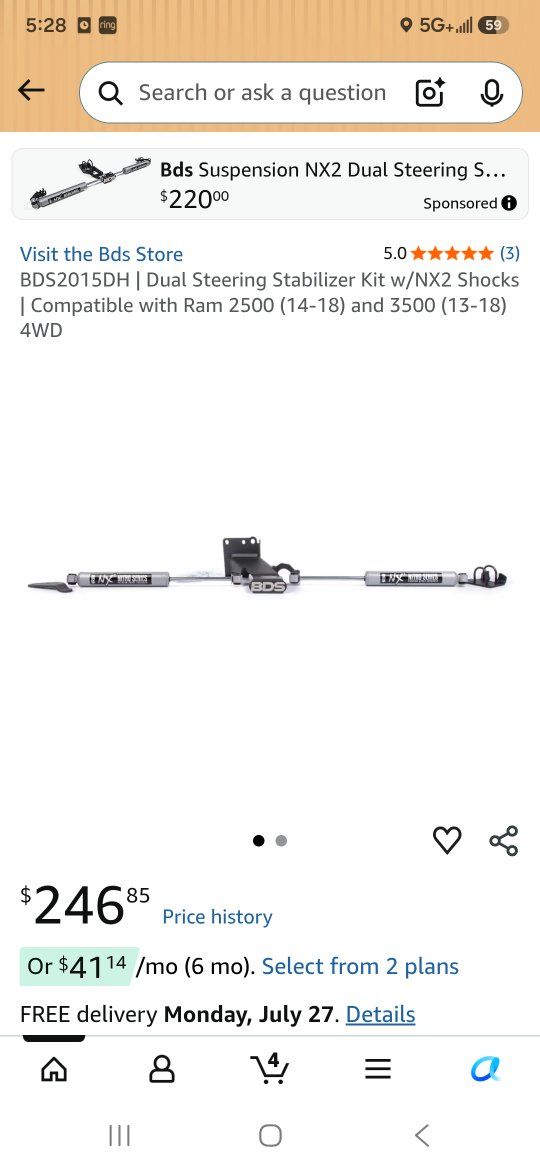Viewport: 540px width, 1170px height.
Task: Open the 5.0 star ratings reviews
Action: [451, 254]
